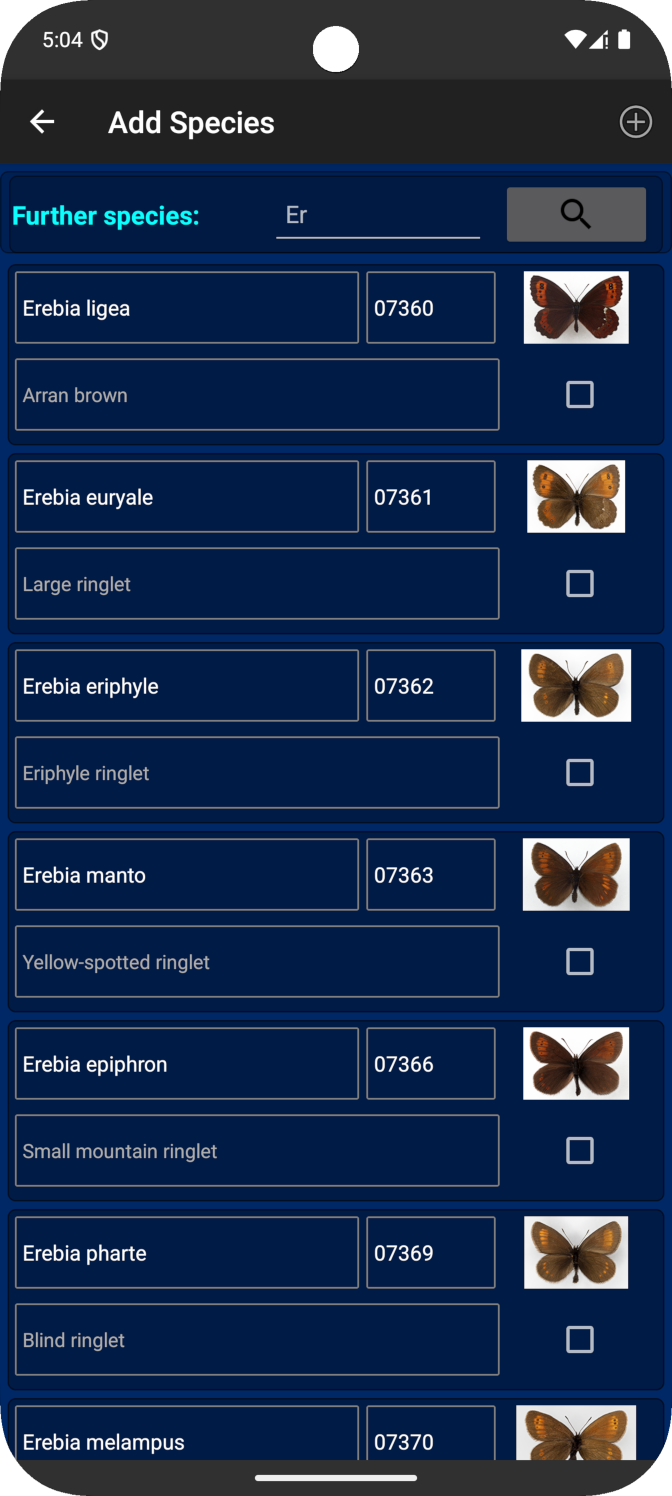This screenshot has width=672, height=1496.
Task: Check the box for Arran brown
Action: [x=580, y=395]
